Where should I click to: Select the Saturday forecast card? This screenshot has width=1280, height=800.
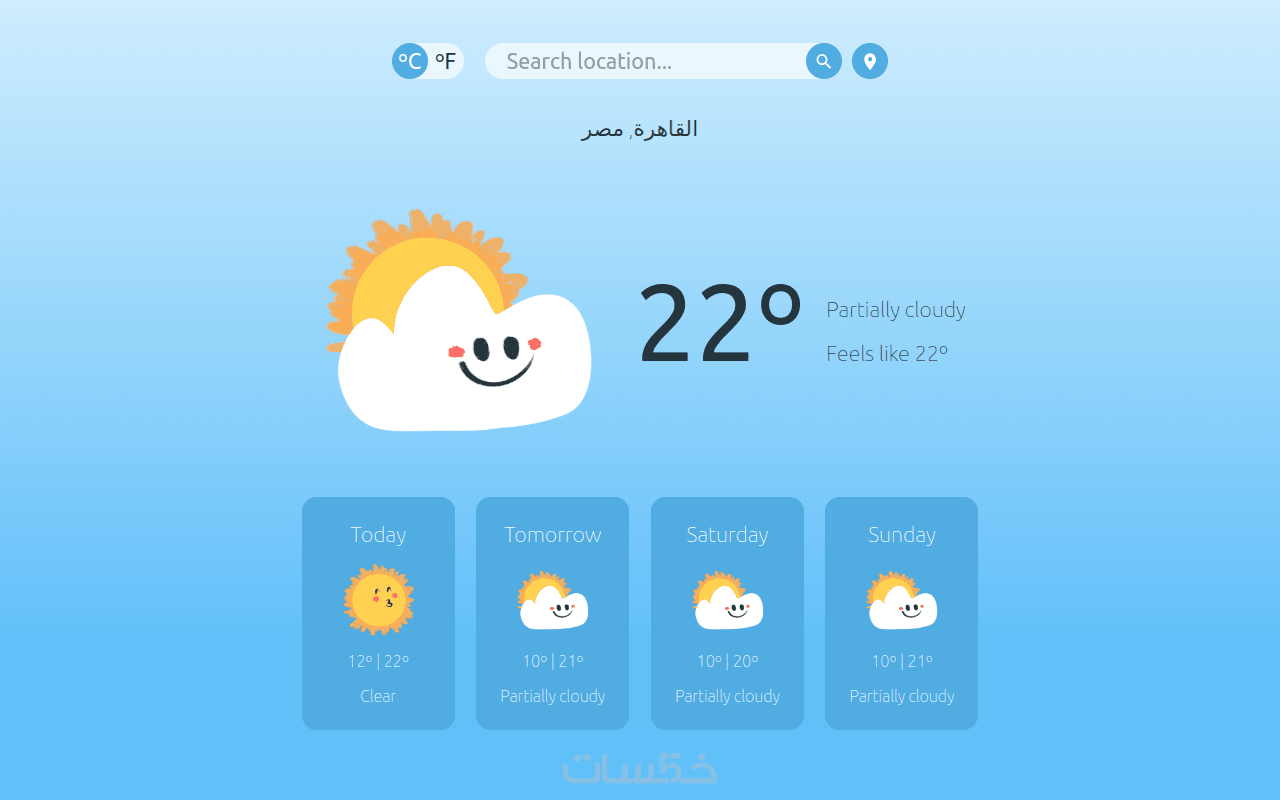click(727, 613)
